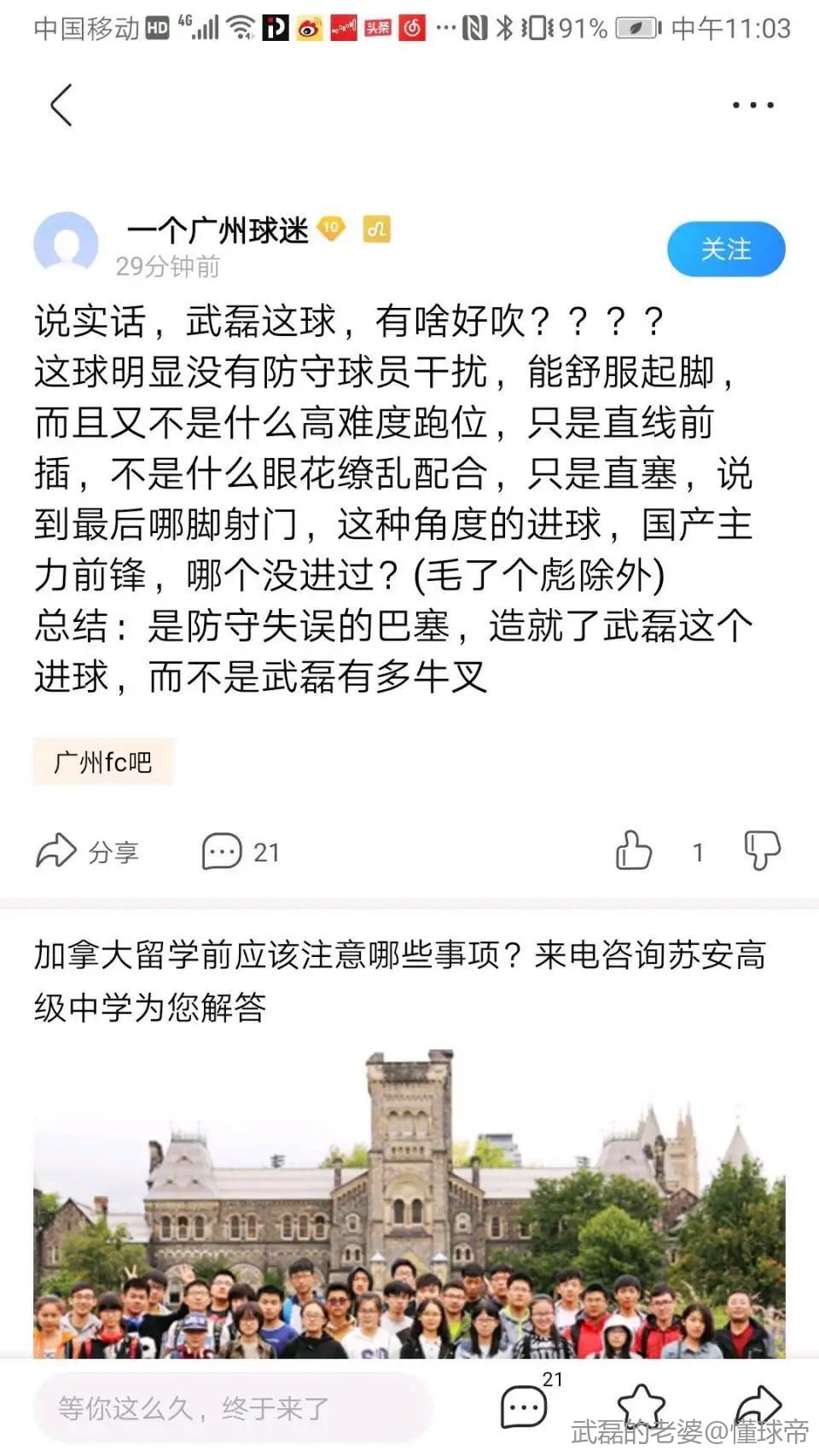The width and height of the screenshot is (819, 1456).
Task: Open the 广州fc吧 forum tag
Action: click(103, 762)
